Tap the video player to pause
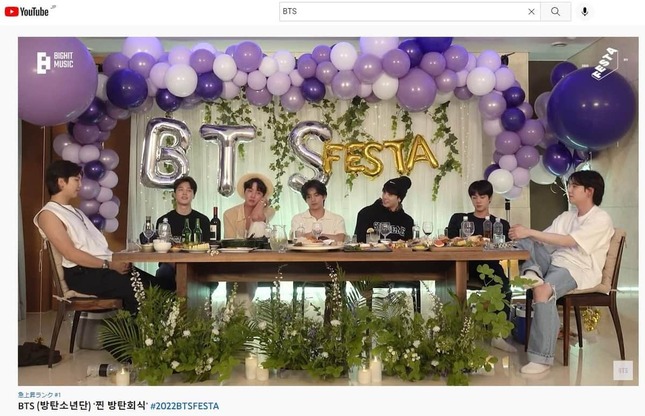The width and height of the screenshot is (645, 416). point(328,210)
